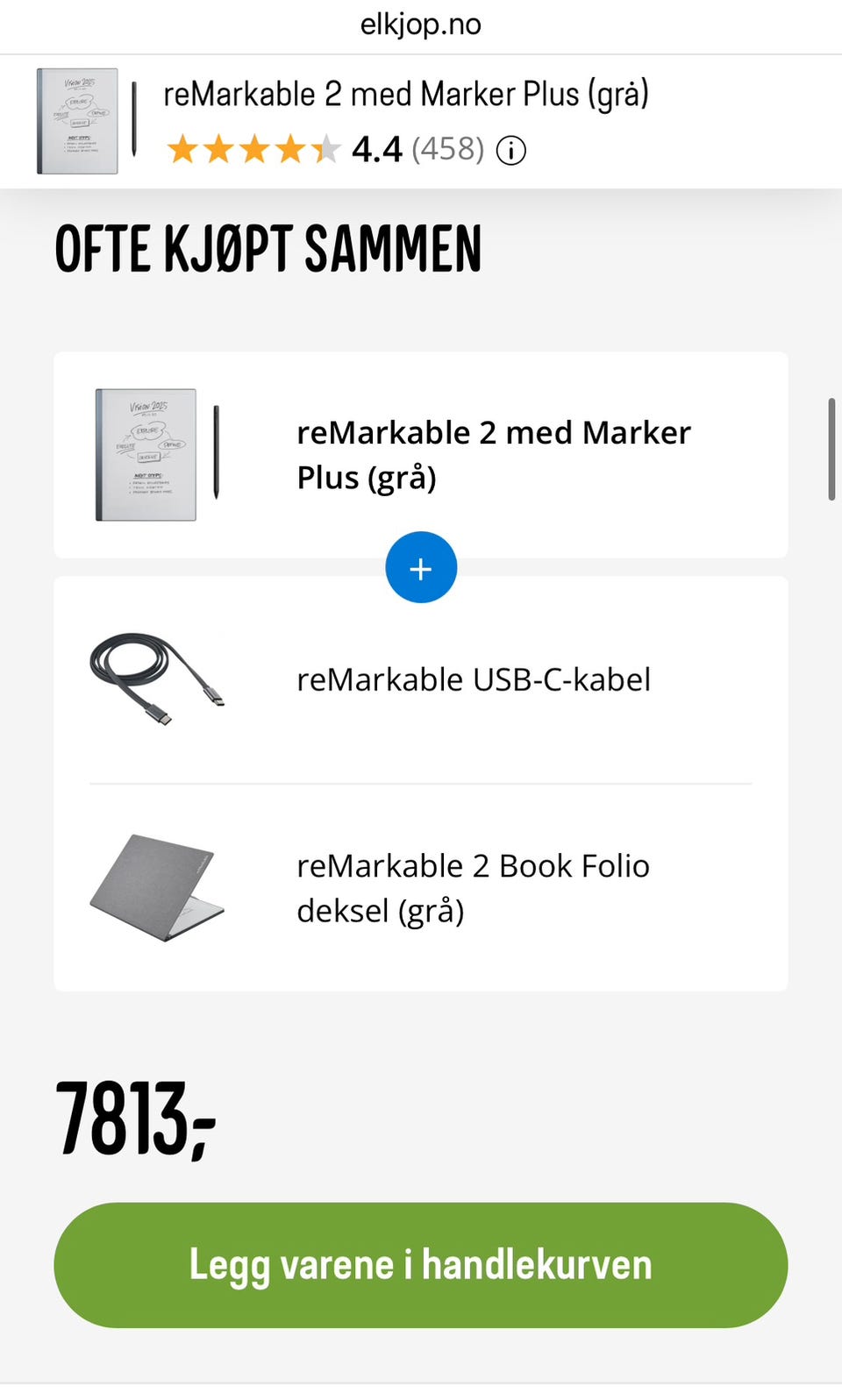Tap the blue plus icon between bundle items
The image size is (842, 1400).
[x=421, y=567]
